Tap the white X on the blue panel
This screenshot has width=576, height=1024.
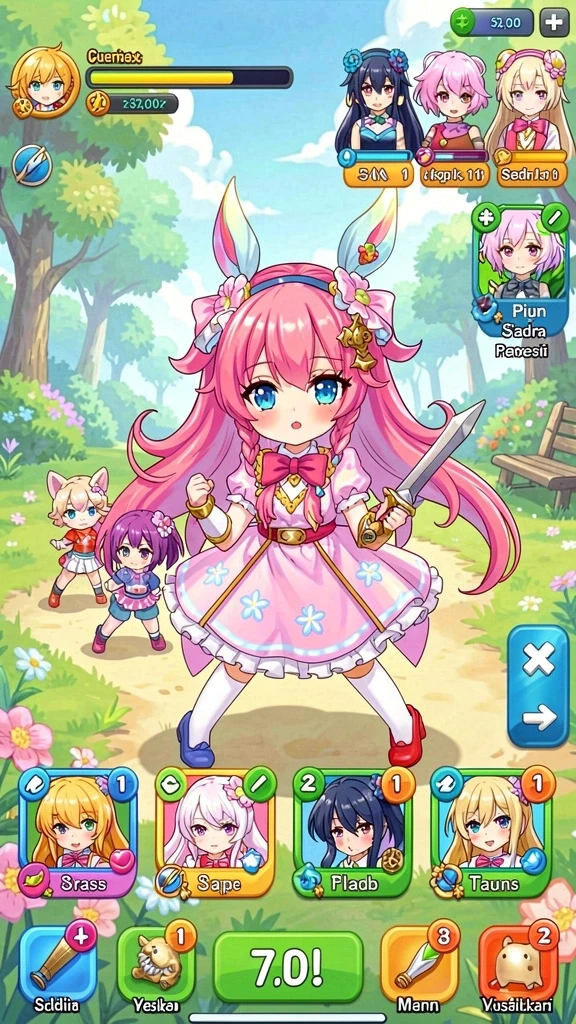pyautogui.click(x=539, y=658)
